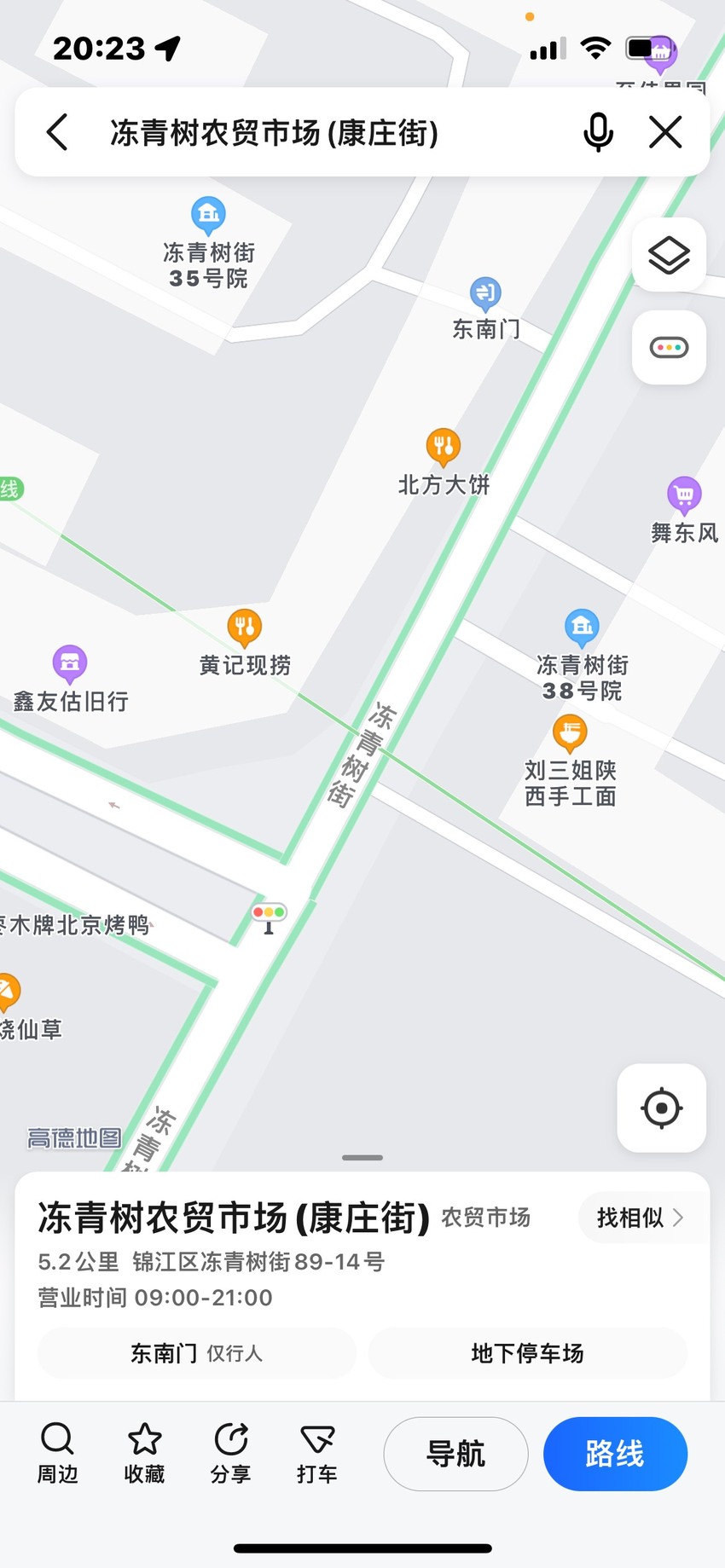
Task: Select the 地下停车场 chip
Action: coord(527,1353)
